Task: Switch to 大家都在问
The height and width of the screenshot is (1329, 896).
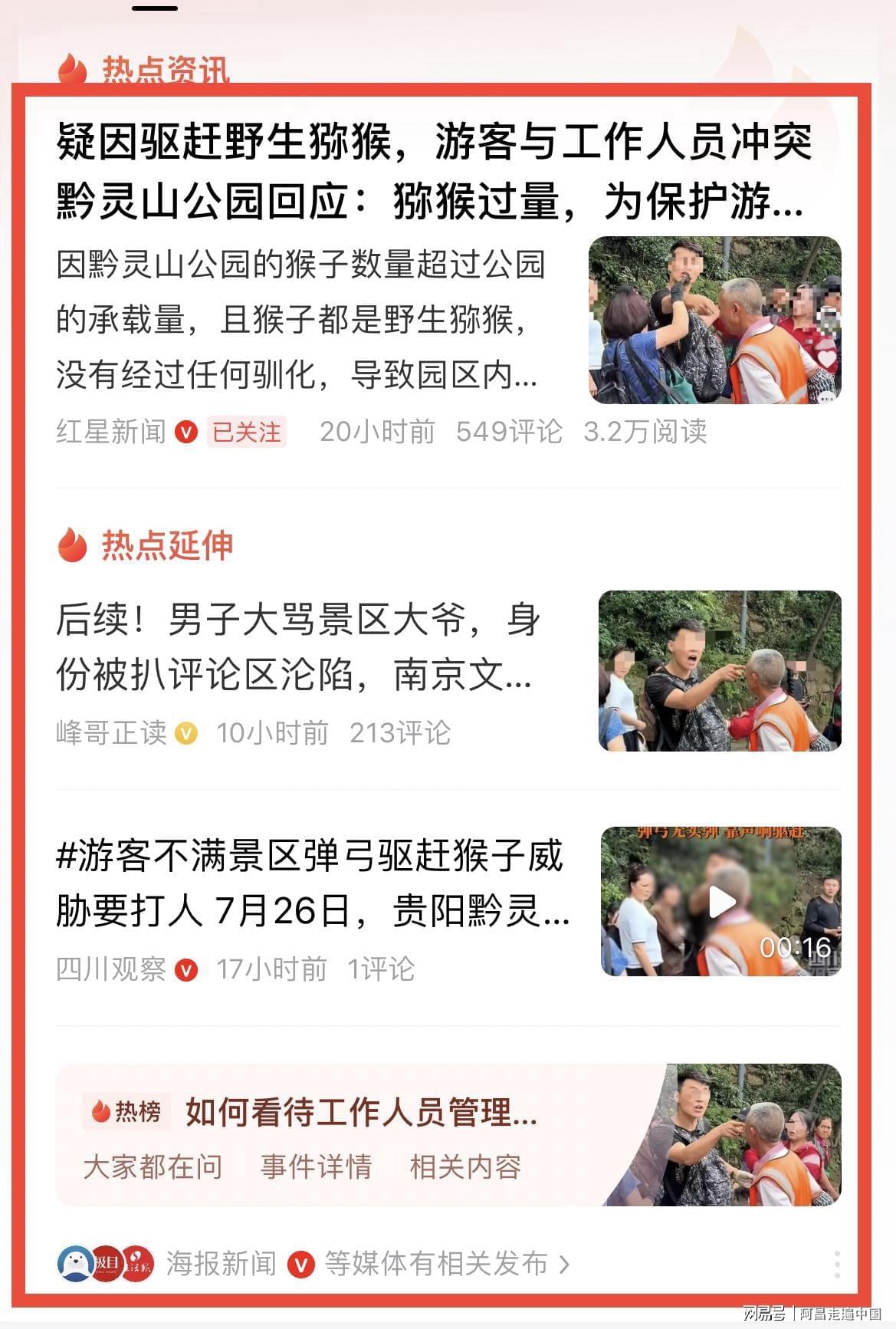Action: [153, 1166]
